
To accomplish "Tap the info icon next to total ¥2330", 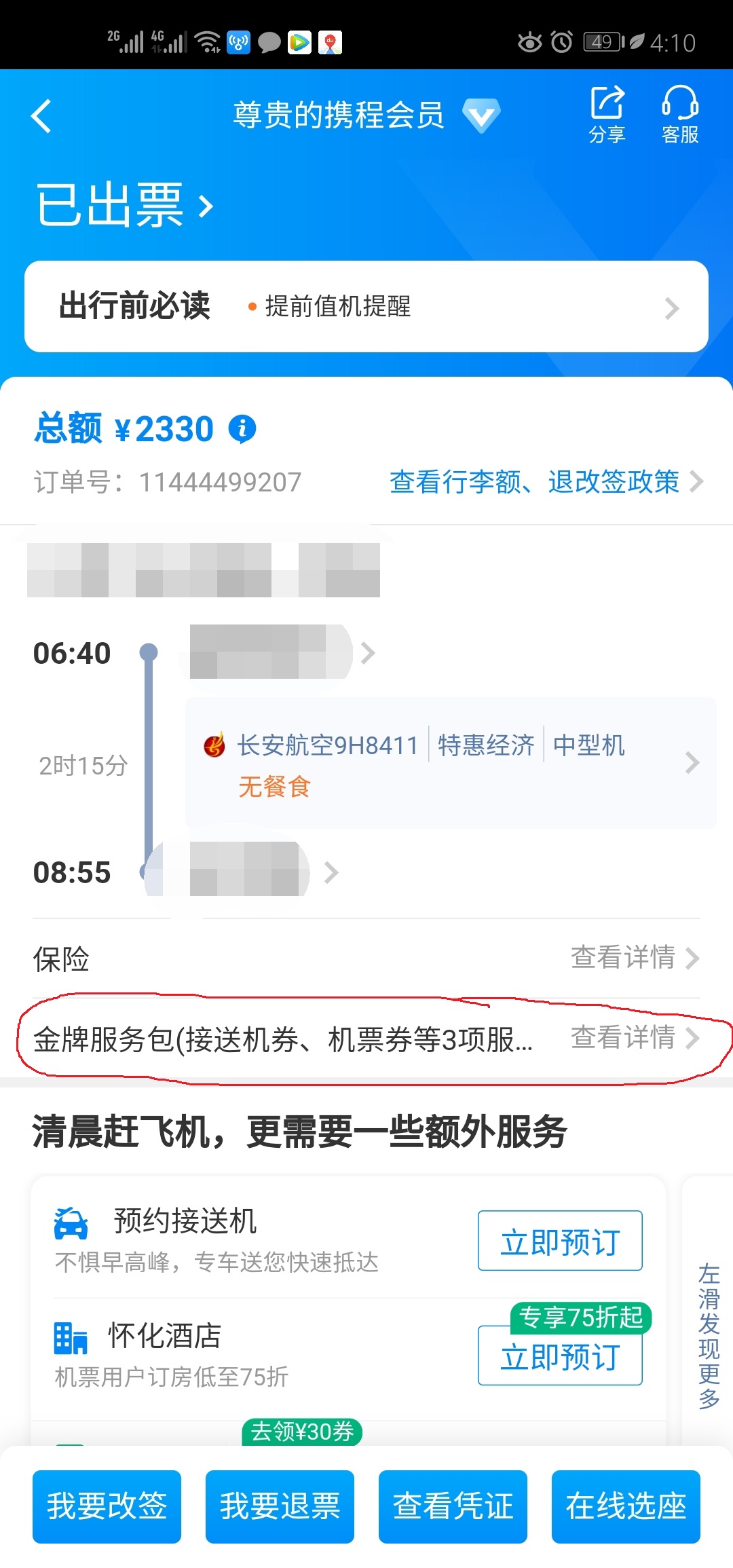I will coord(242,429).
